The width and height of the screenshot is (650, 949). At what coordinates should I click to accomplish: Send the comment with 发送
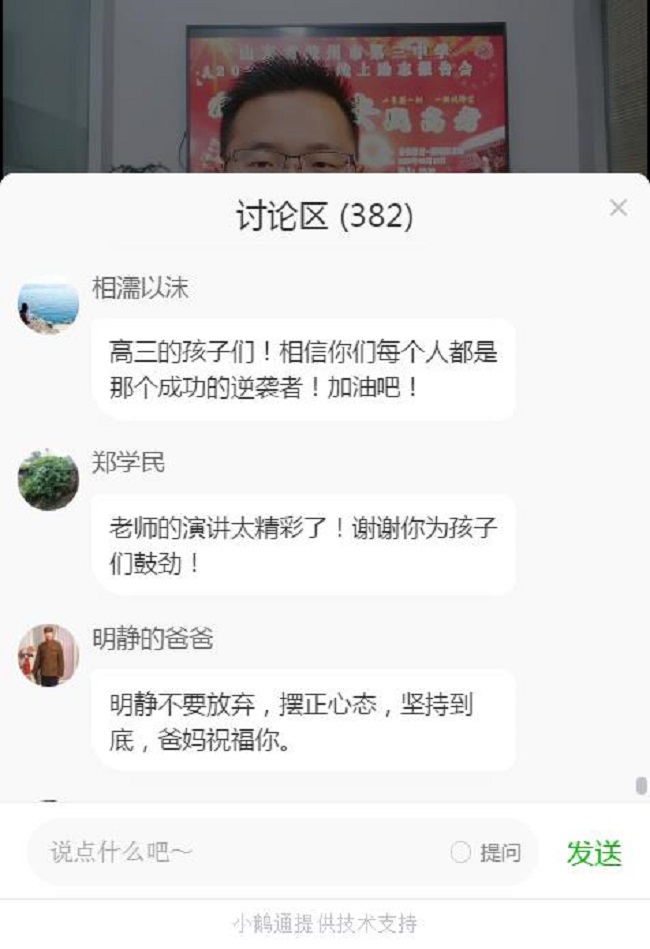point(594,853)
